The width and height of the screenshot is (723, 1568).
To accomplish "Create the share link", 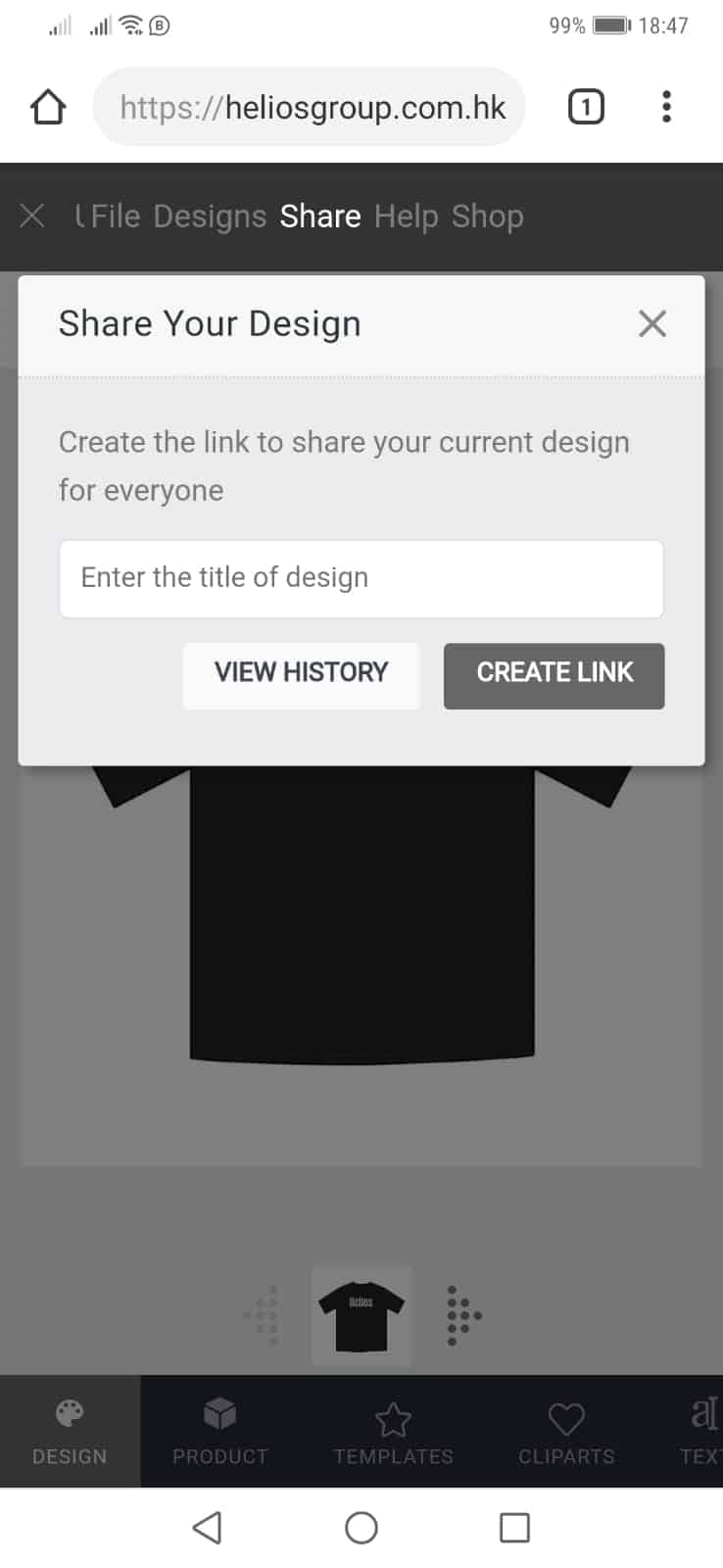I will pyautogui.click(x=554, y=675).
